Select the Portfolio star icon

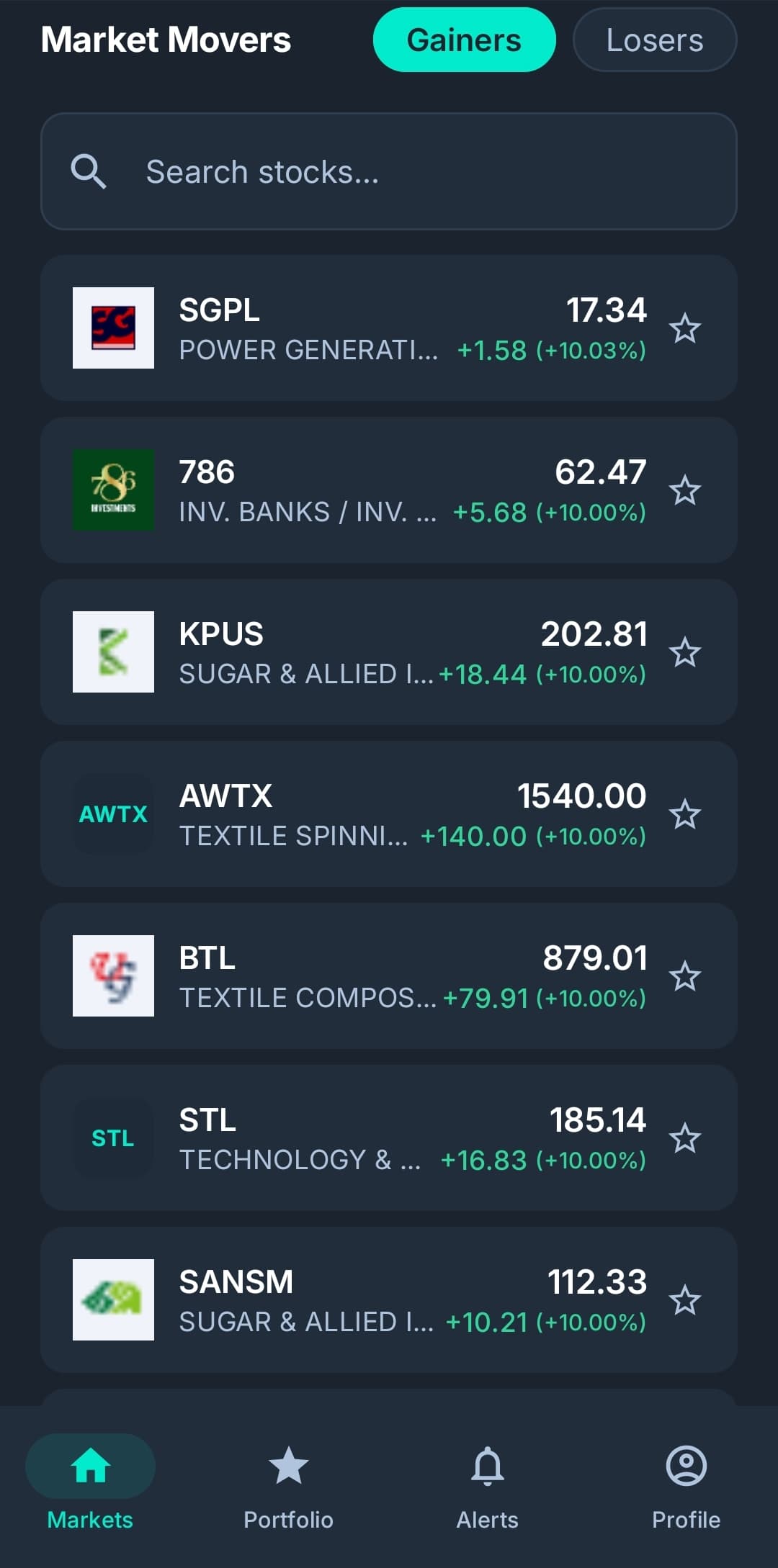click(288, 1466)
